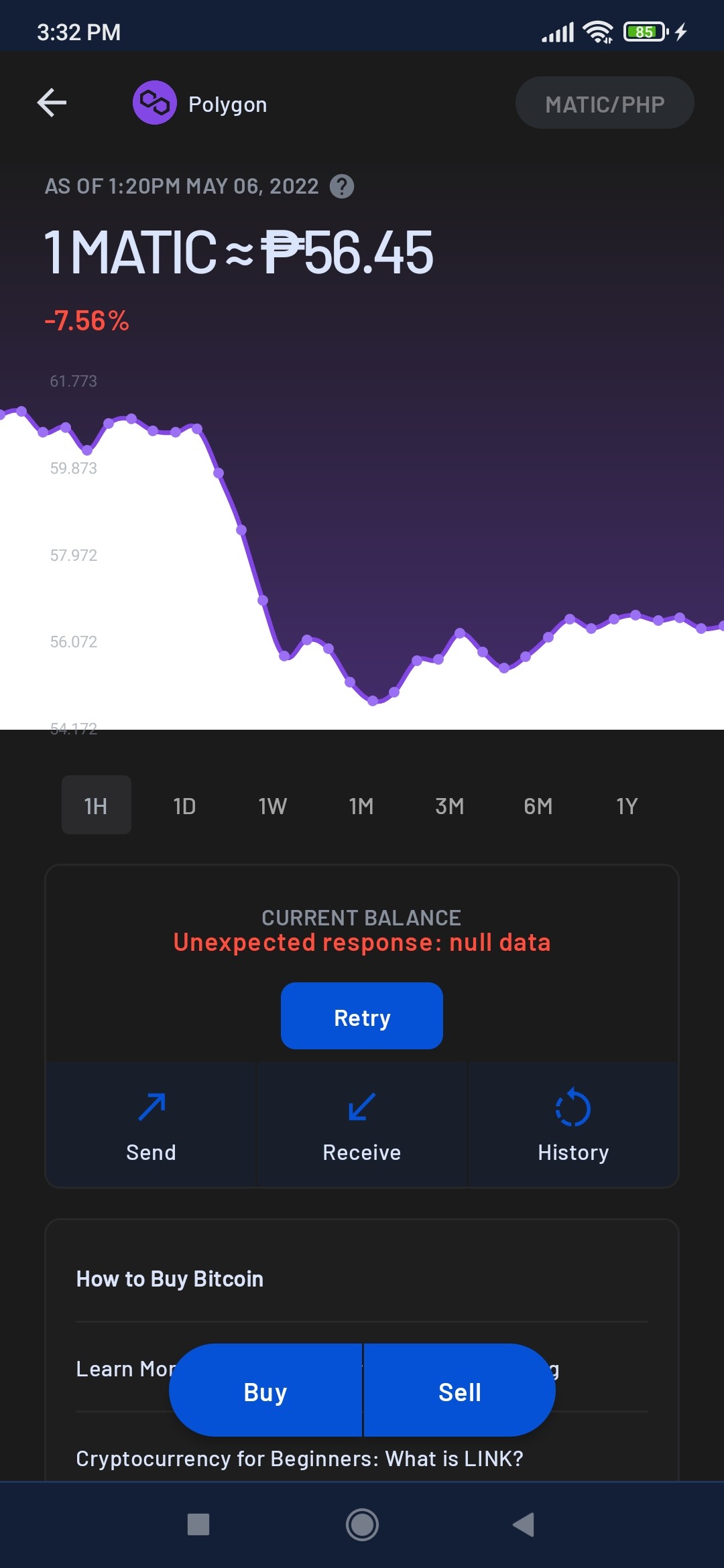Retry loading the current balance

[362, 1016]
